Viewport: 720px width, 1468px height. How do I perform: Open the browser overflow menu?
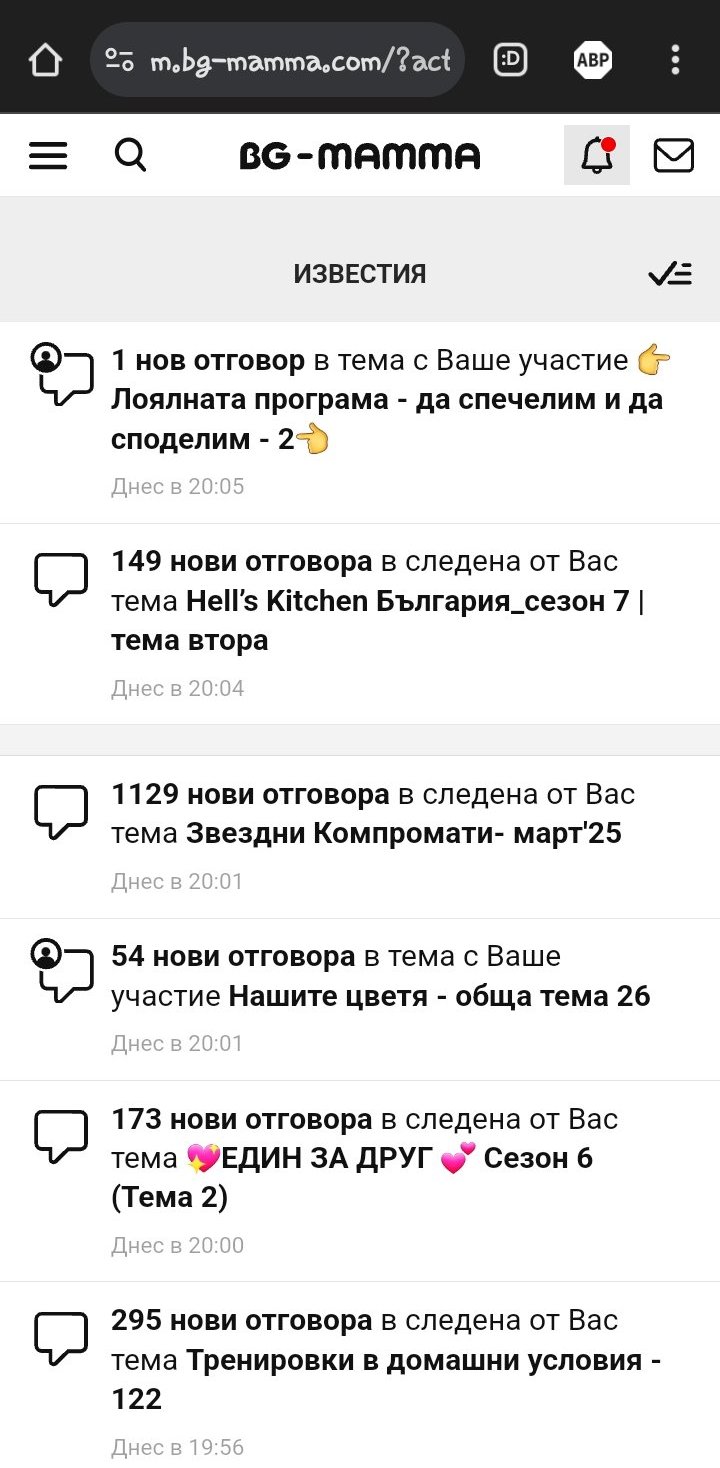pos(676,60)
